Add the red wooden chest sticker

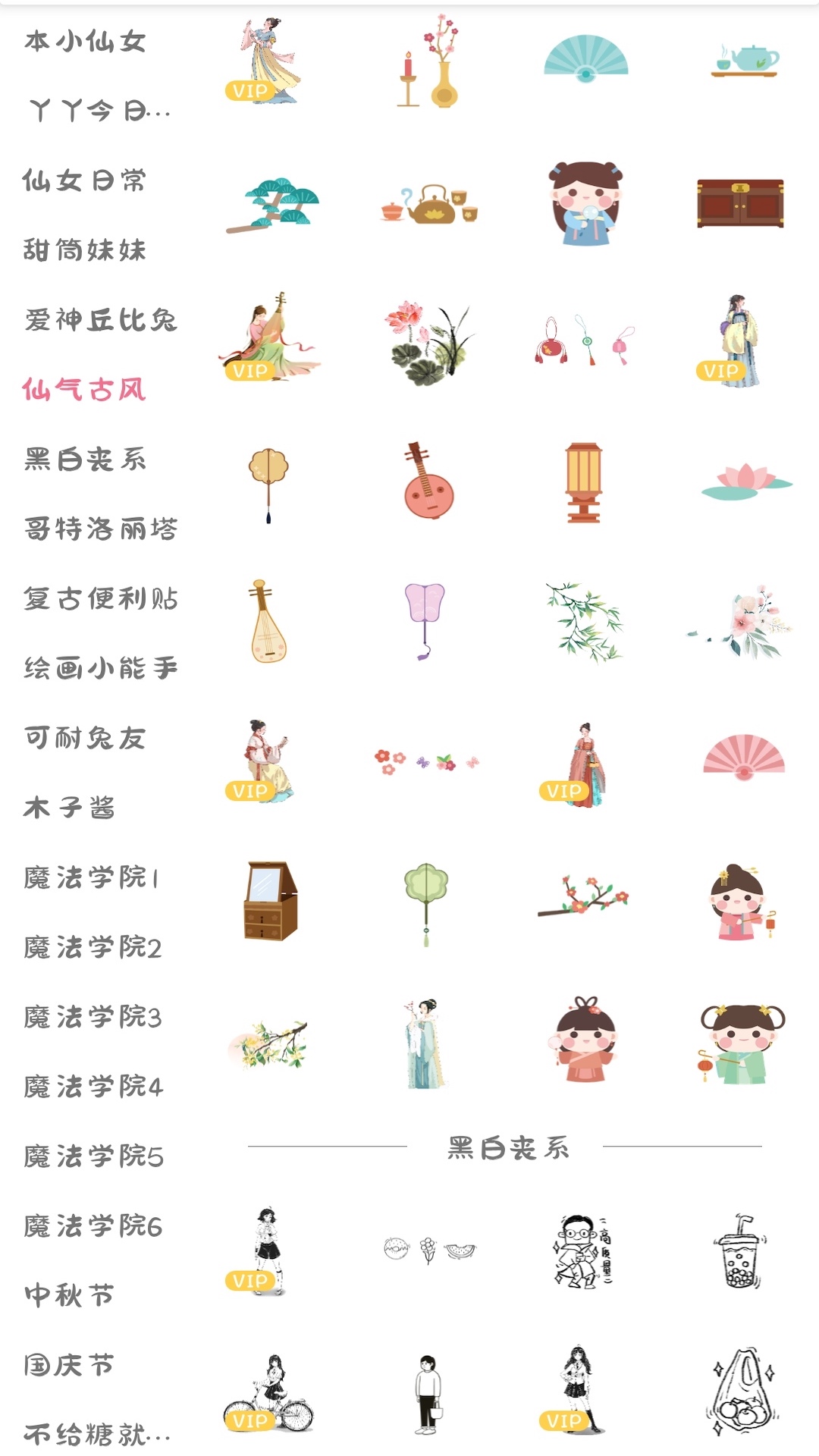[x=740, y=203]
